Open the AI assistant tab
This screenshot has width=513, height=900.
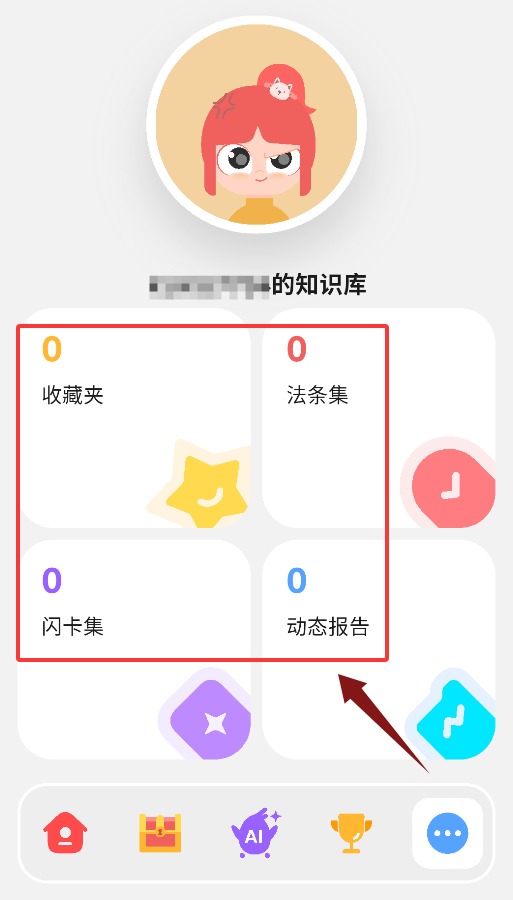tap(255, 833)
